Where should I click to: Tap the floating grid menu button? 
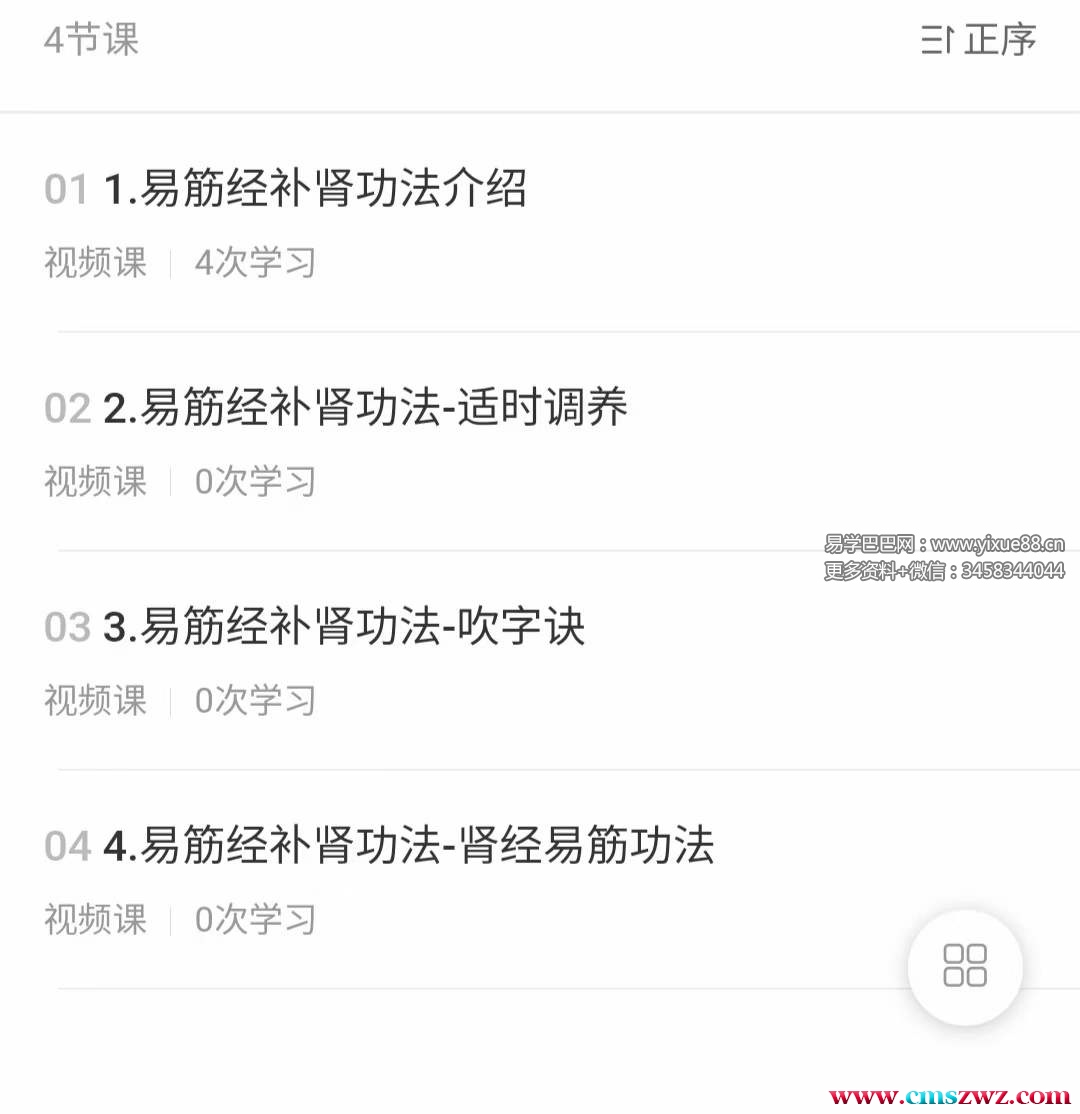(965, 965)
